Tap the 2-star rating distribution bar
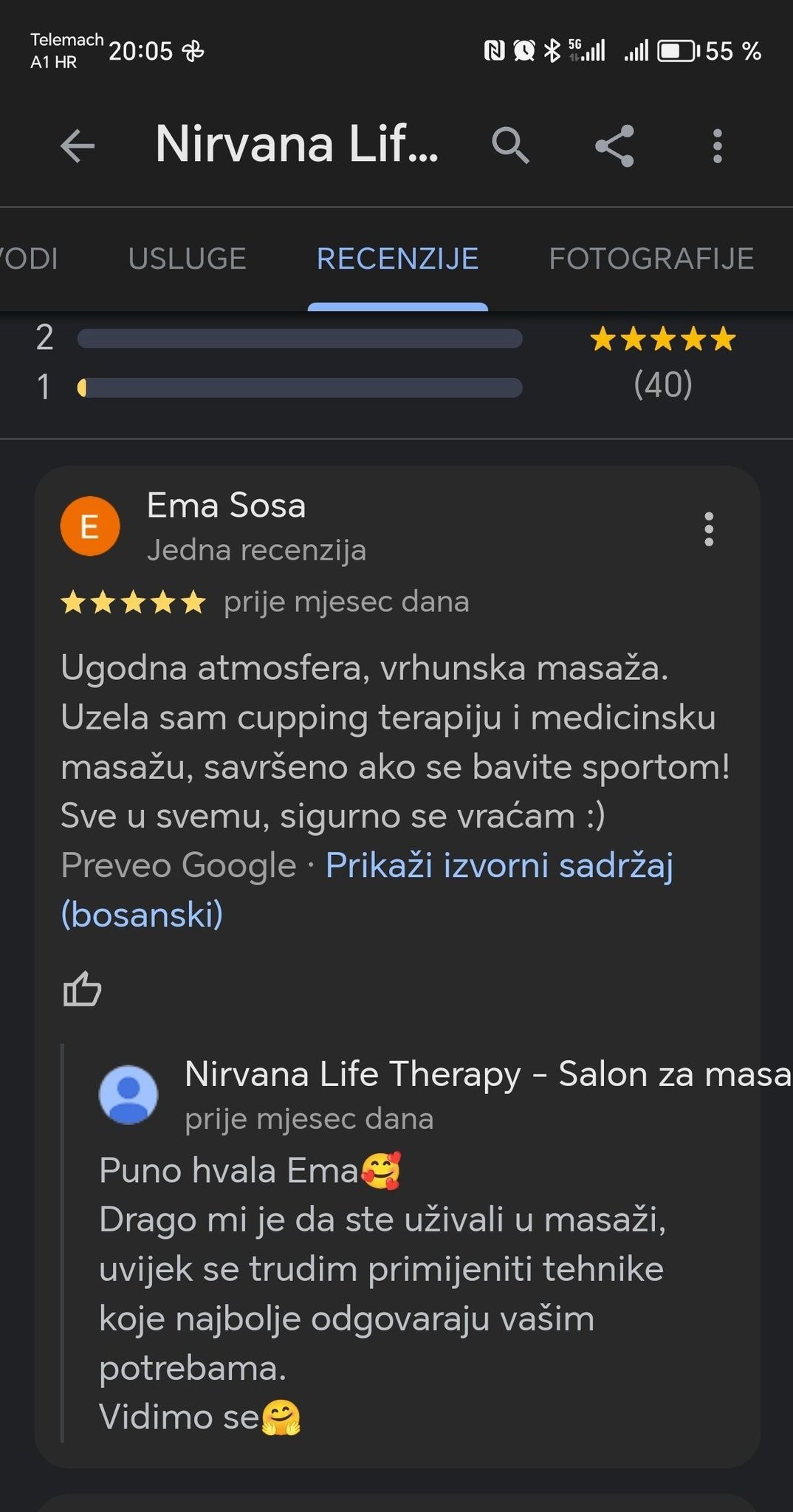The height and width of the screenshot is (1512, 793). [x=298, y=339]
